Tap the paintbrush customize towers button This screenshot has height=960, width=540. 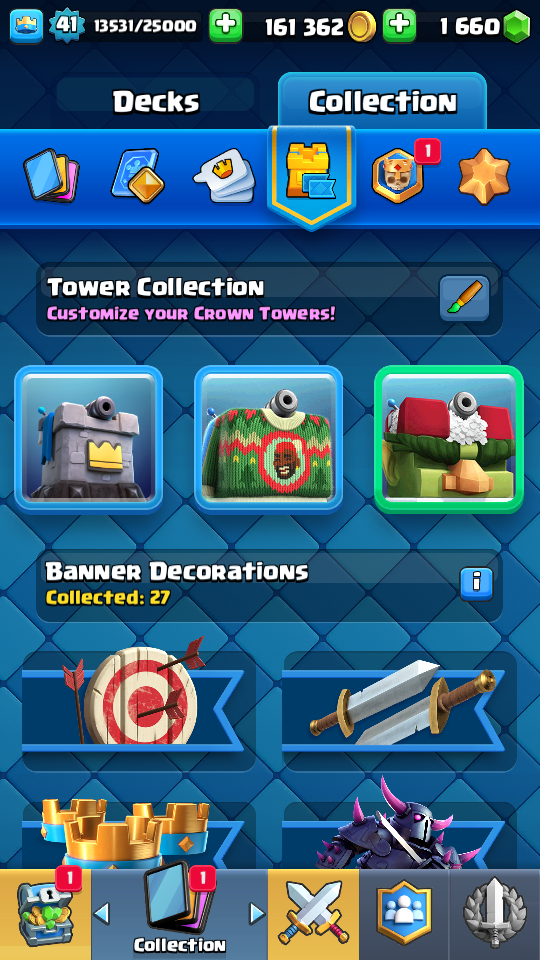tap(464, 298)
